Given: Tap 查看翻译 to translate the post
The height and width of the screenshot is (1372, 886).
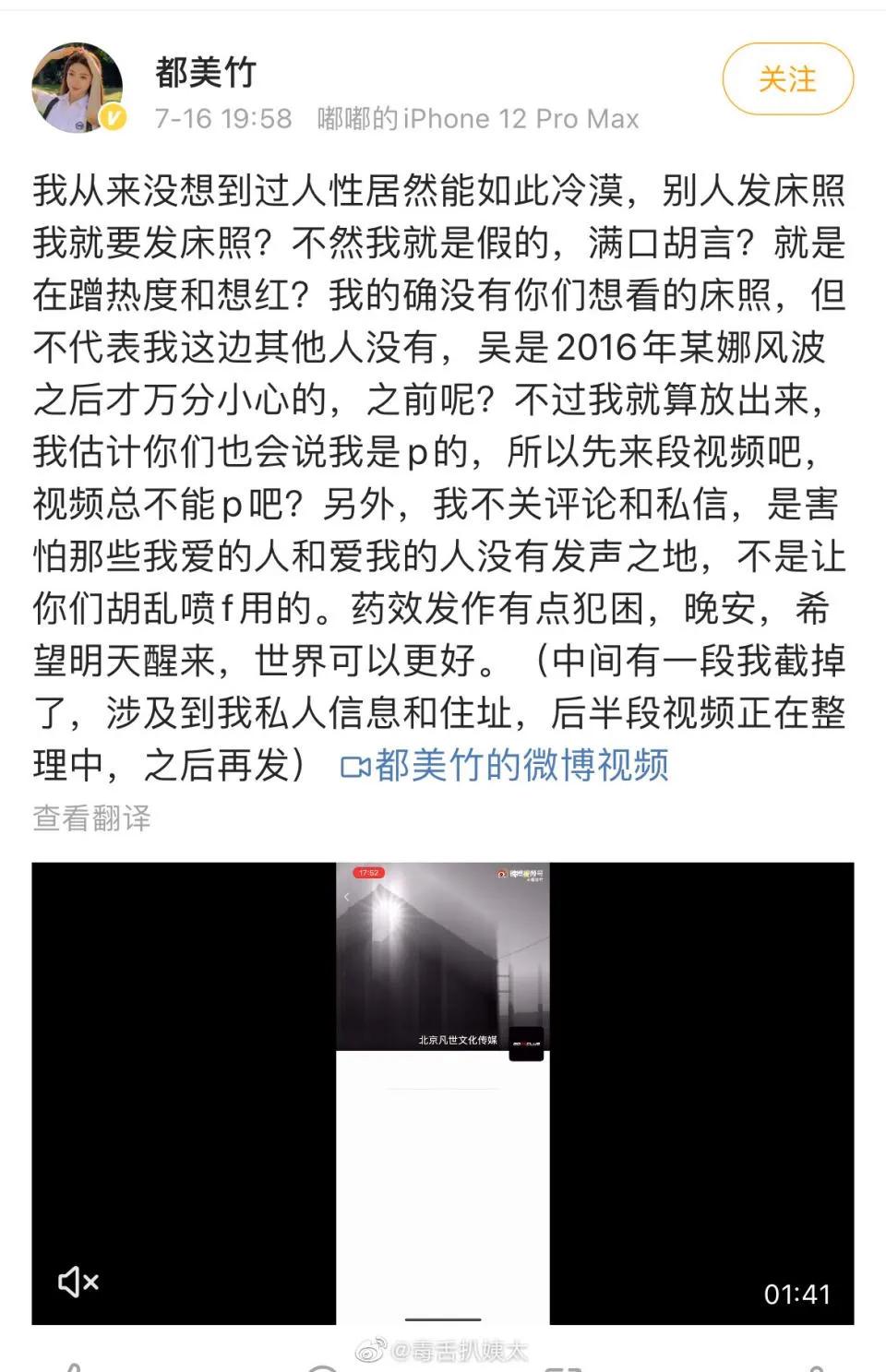Looking at the screenshot, I should 91,817.
